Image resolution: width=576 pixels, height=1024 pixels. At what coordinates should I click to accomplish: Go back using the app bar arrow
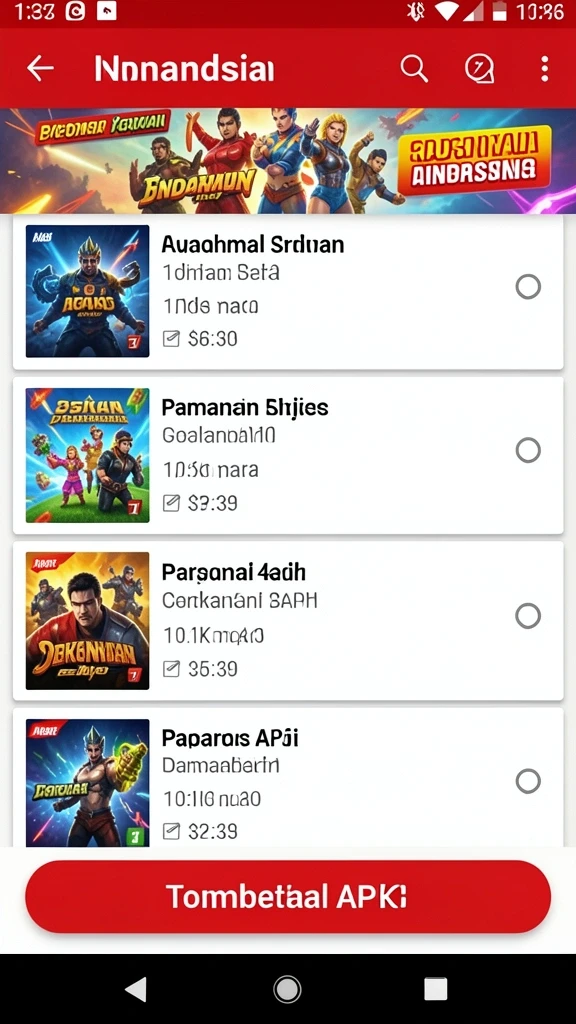tap(40, 68)
